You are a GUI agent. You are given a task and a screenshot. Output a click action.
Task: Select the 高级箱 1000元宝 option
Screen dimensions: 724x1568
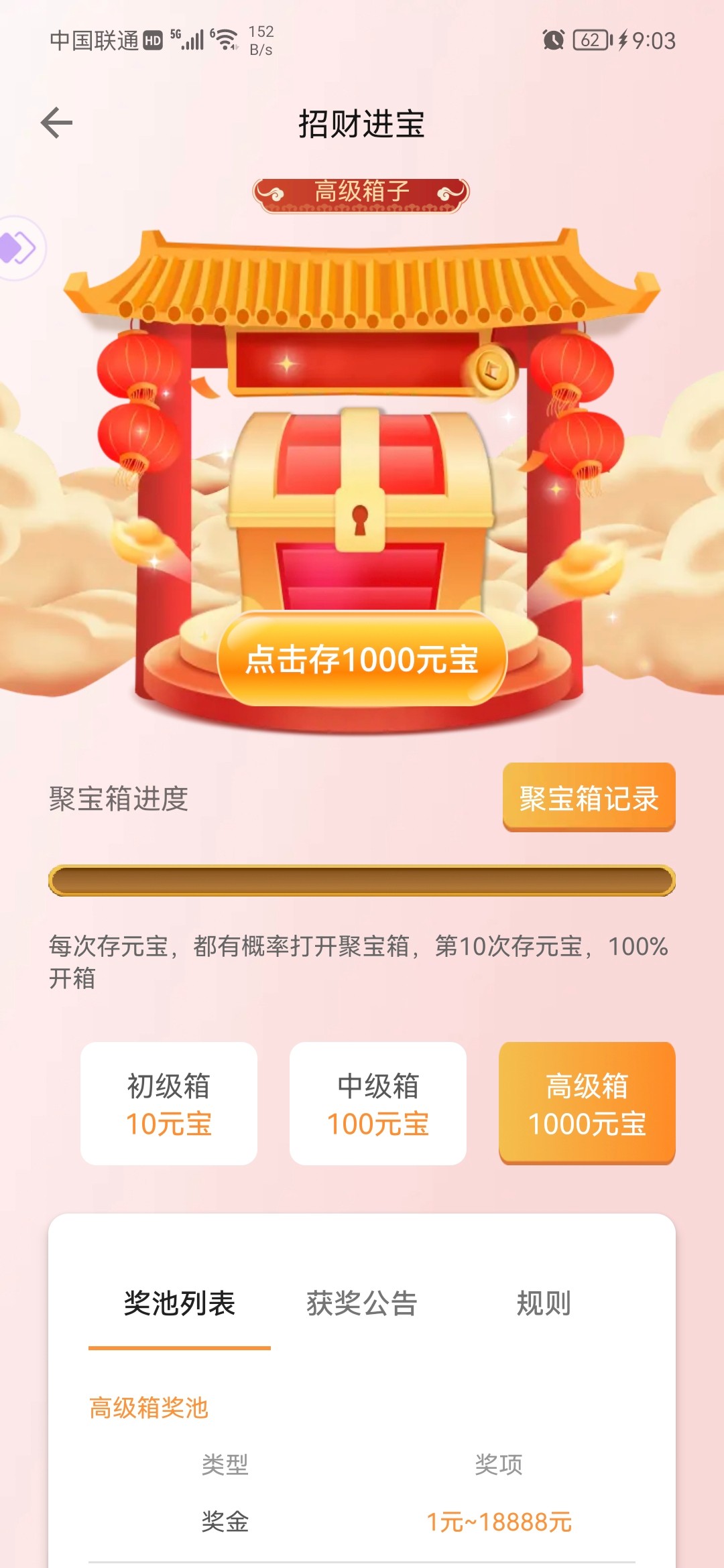coord(587,1104)
